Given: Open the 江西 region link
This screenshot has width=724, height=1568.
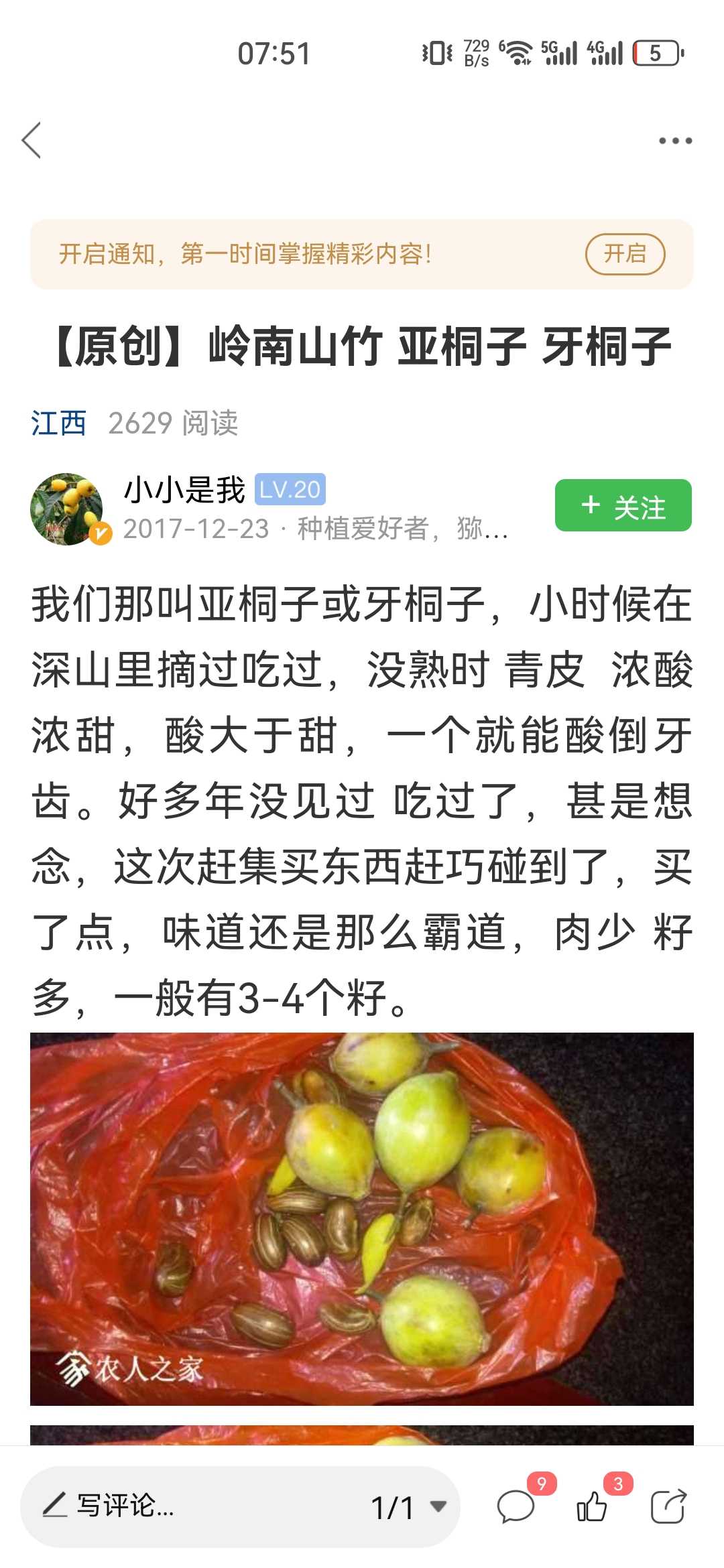Looking at the screenshot, I should tap(59, 423).
